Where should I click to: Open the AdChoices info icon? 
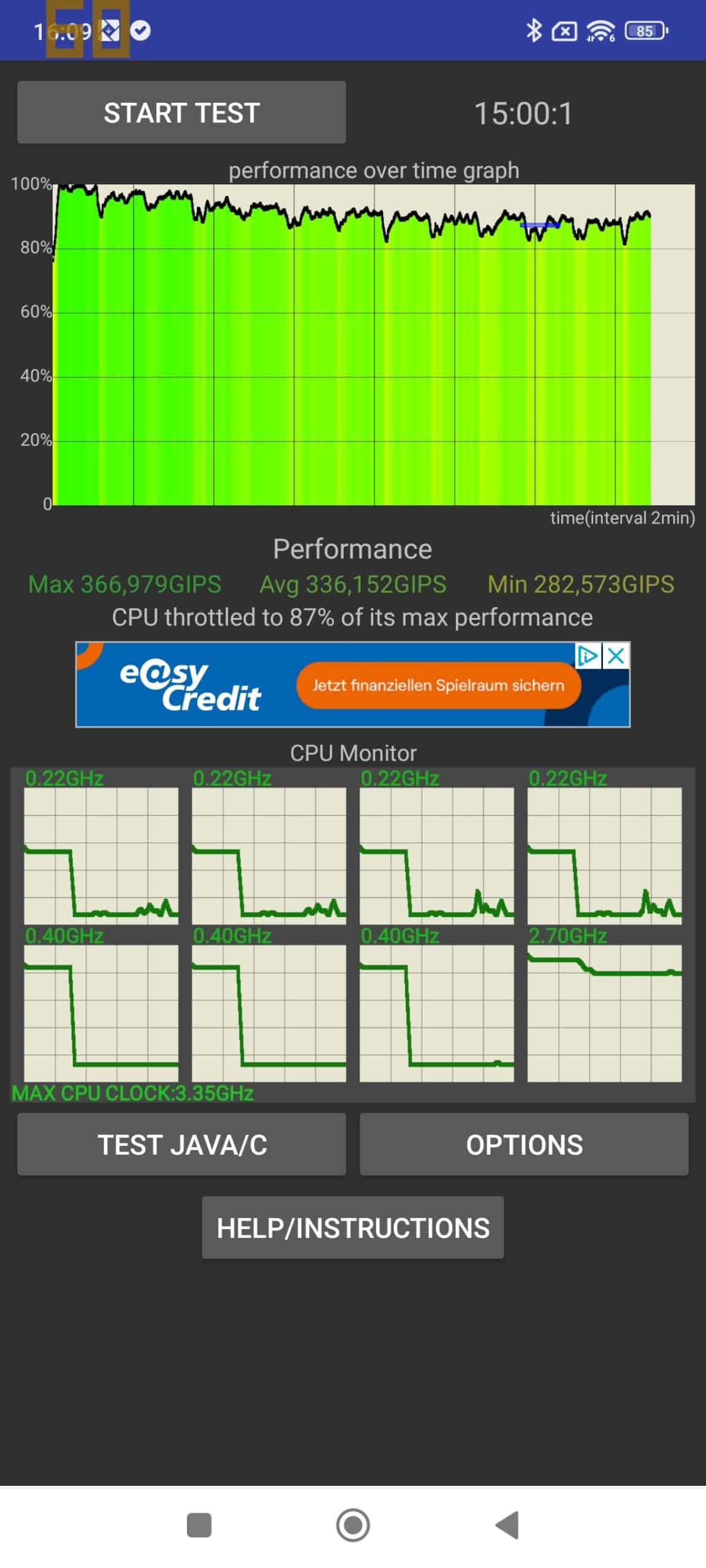[x=588, y=656]
